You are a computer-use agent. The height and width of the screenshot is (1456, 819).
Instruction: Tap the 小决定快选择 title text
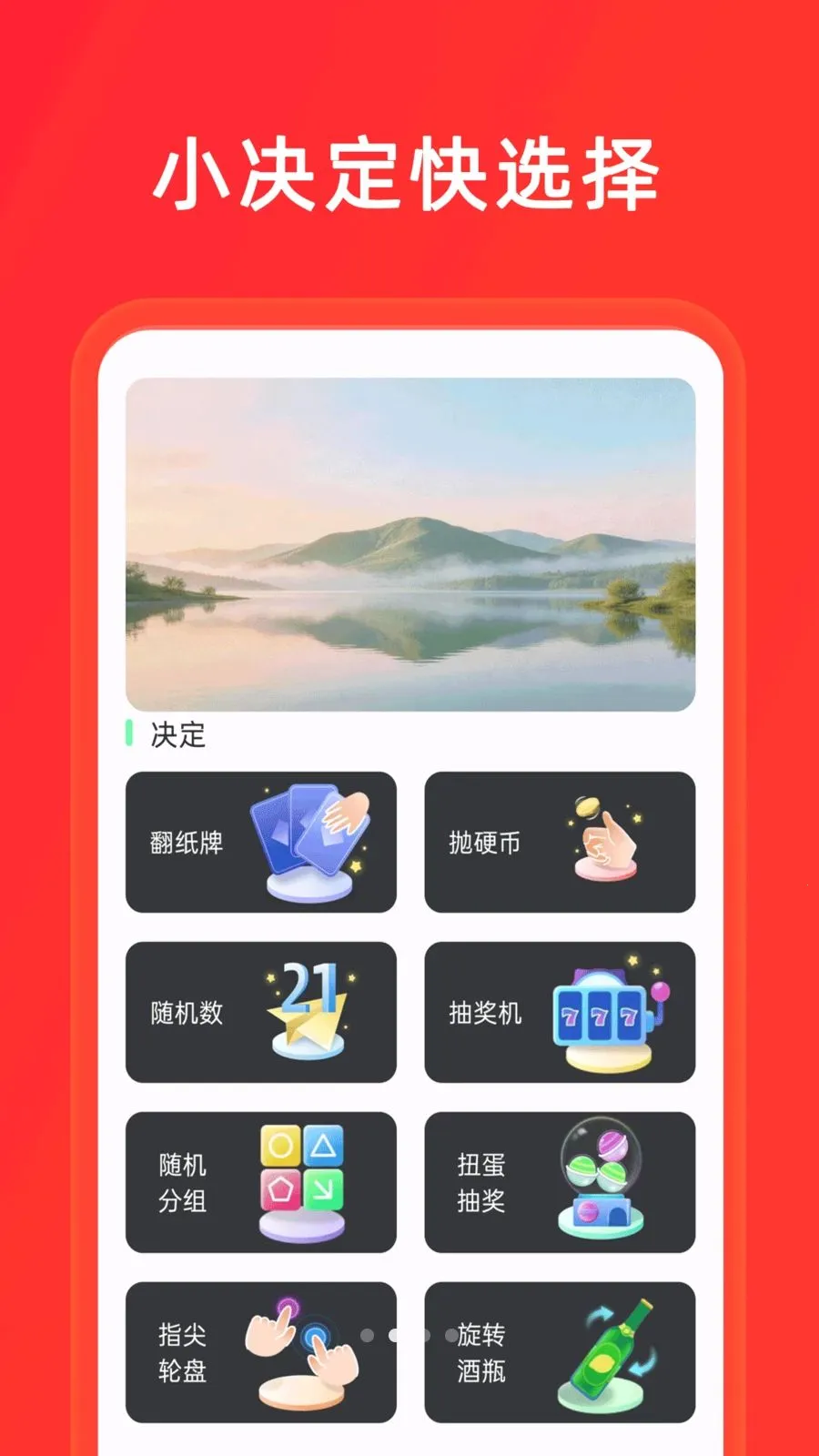pos(409,173)
